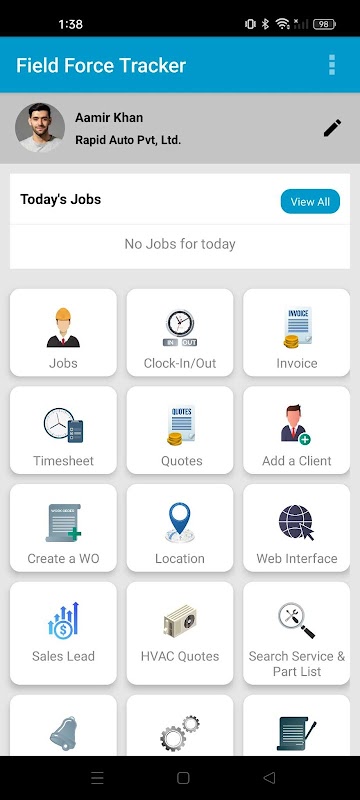Open the three-dot overflow menu

[x=332, y=65]
